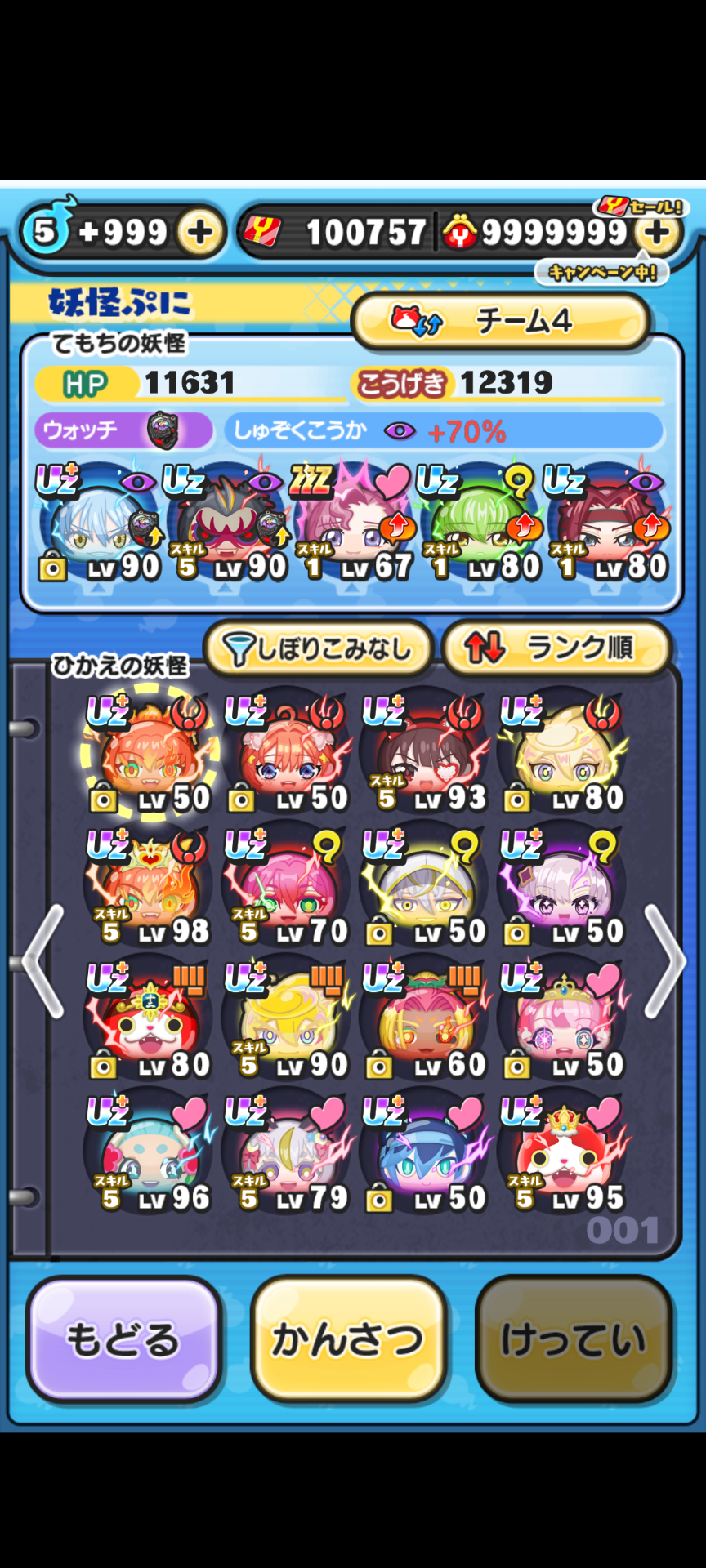Open the チーム4 team switcher

click(x=501, y=321)
